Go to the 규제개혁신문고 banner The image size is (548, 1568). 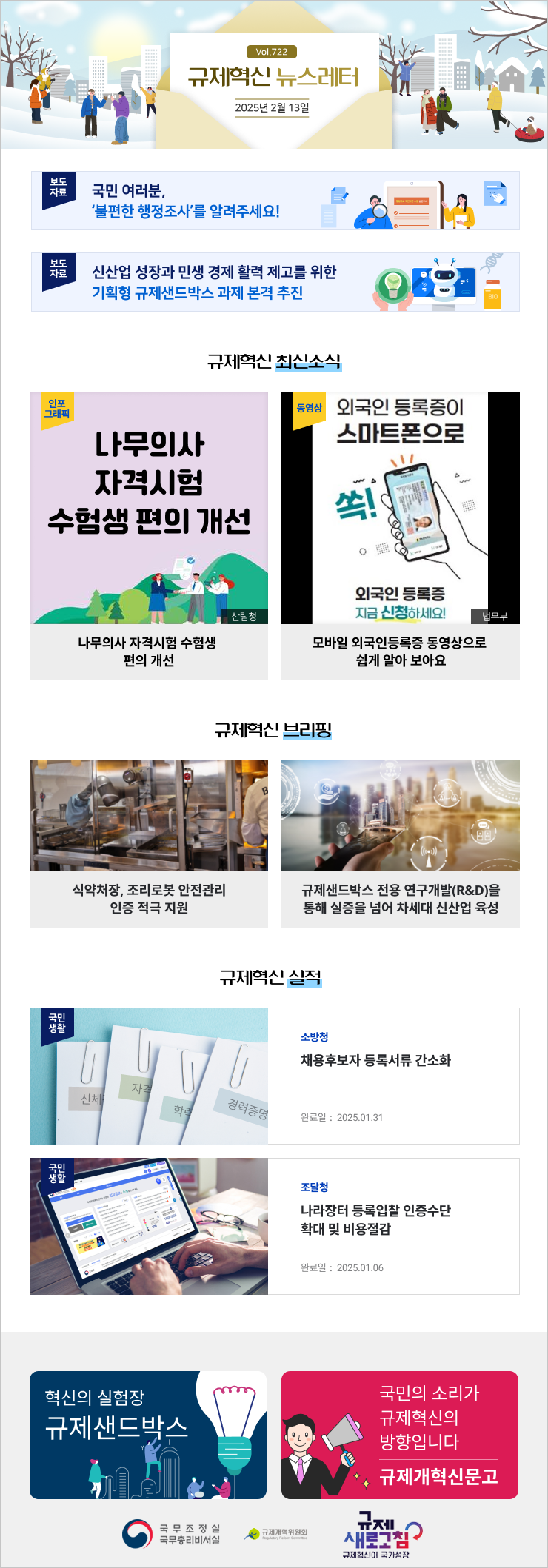click(x=400, y=1435)
